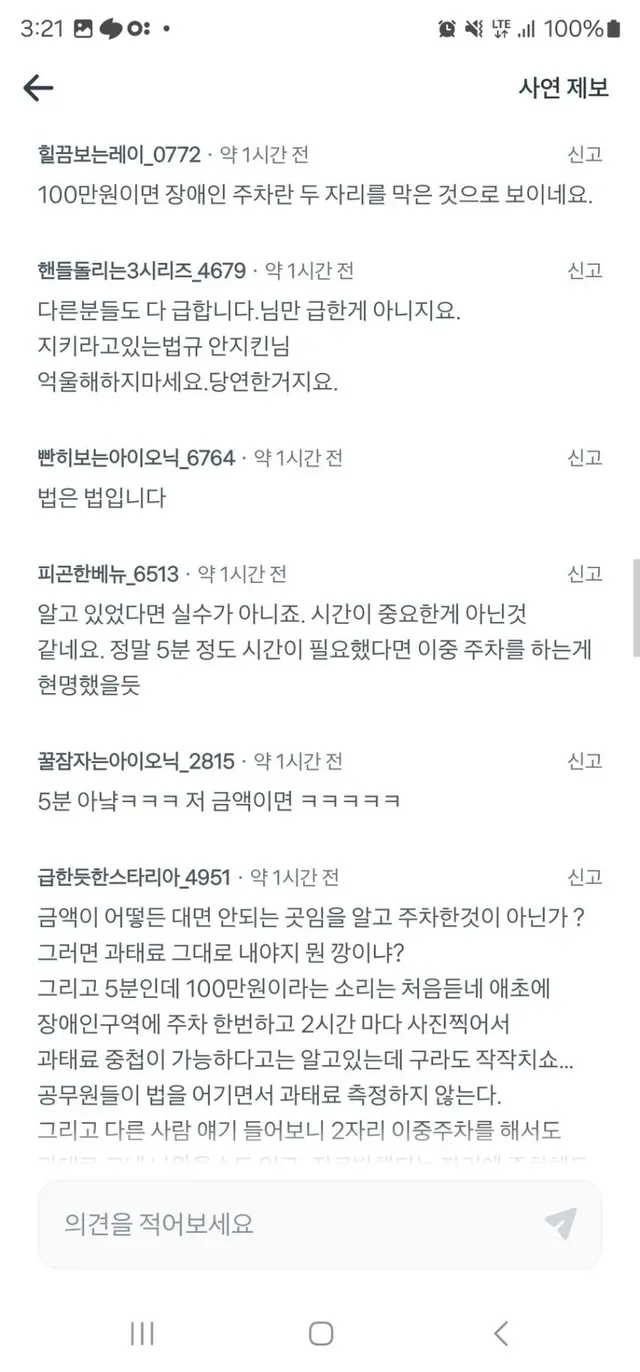Image resolution: width=640 pixels, height=1372 pixels.
Task: Report the comment by 힐끔보는레이_0772
Action: 585,155
